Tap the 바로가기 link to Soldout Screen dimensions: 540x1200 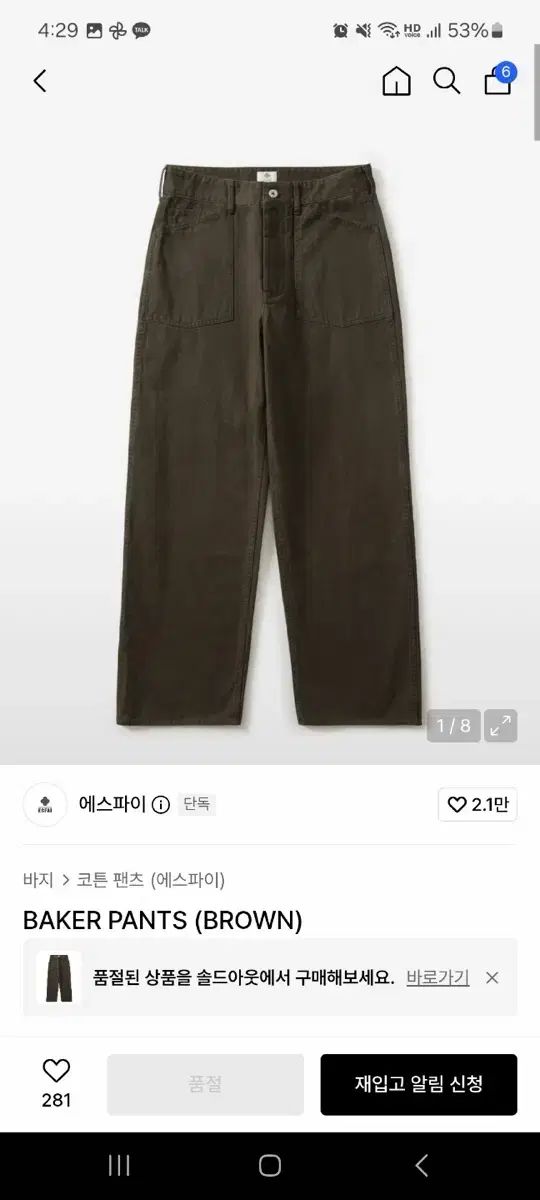pos(437,977)
